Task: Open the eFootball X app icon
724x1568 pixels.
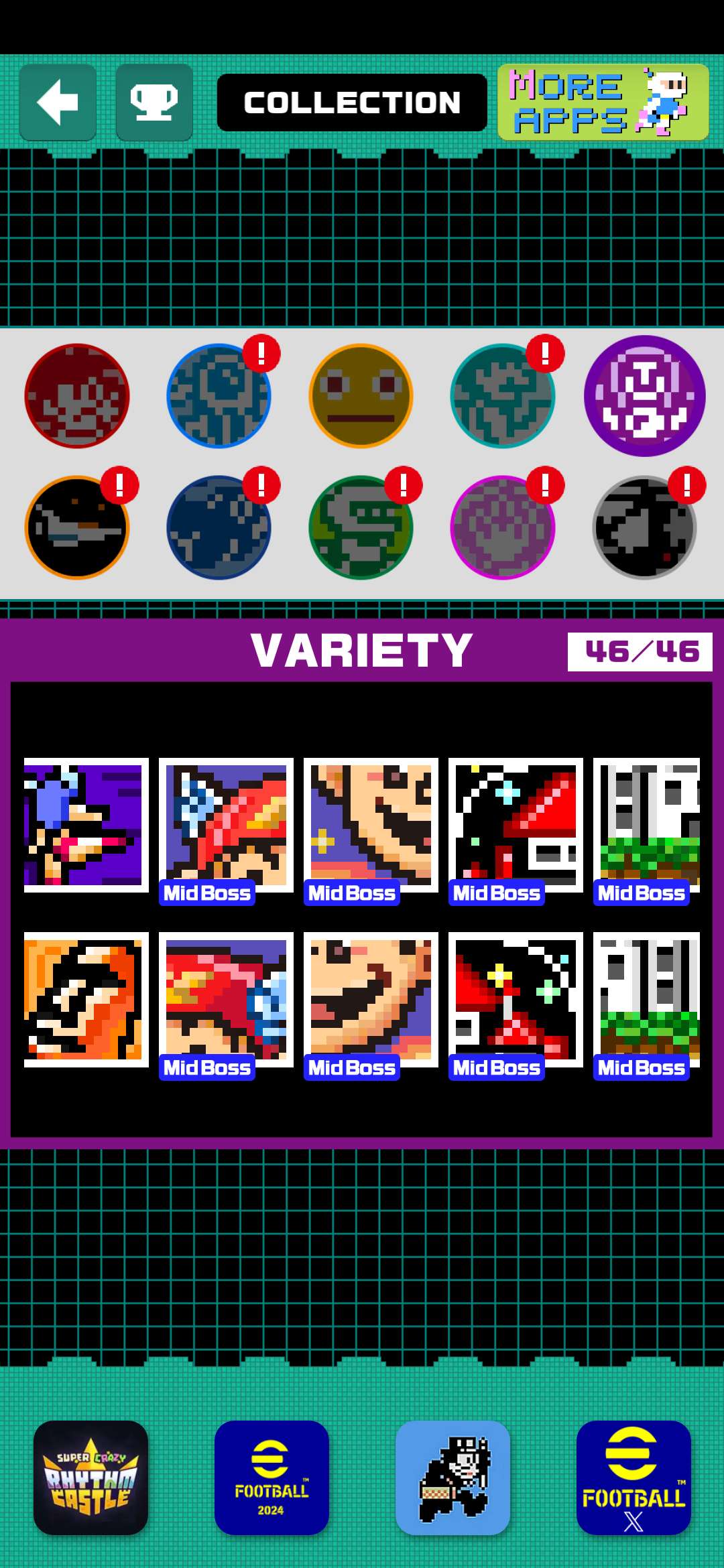Action: tap(633, 1478)
